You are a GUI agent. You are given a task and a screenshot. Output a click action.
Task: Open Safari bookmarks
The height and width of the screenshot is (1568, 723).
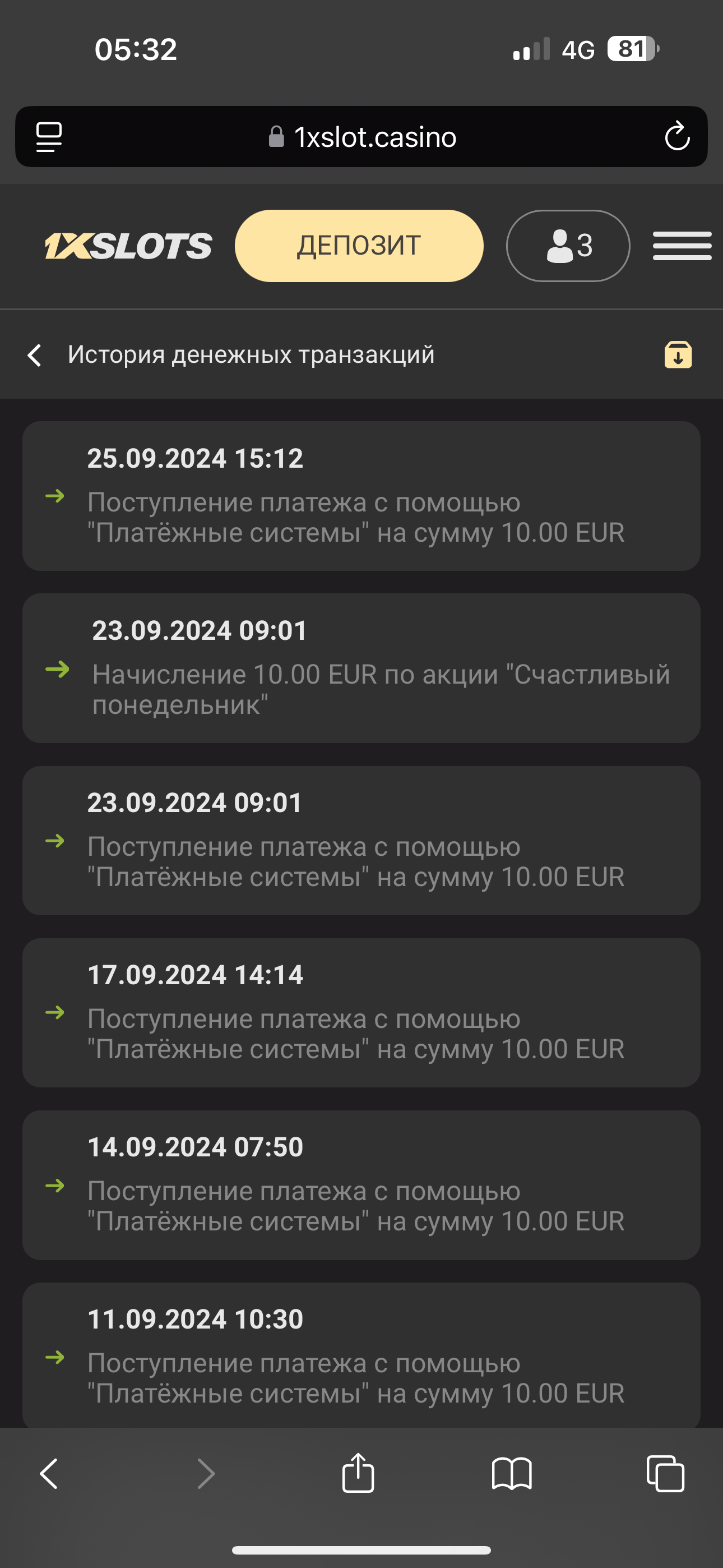coord(511,1473)
